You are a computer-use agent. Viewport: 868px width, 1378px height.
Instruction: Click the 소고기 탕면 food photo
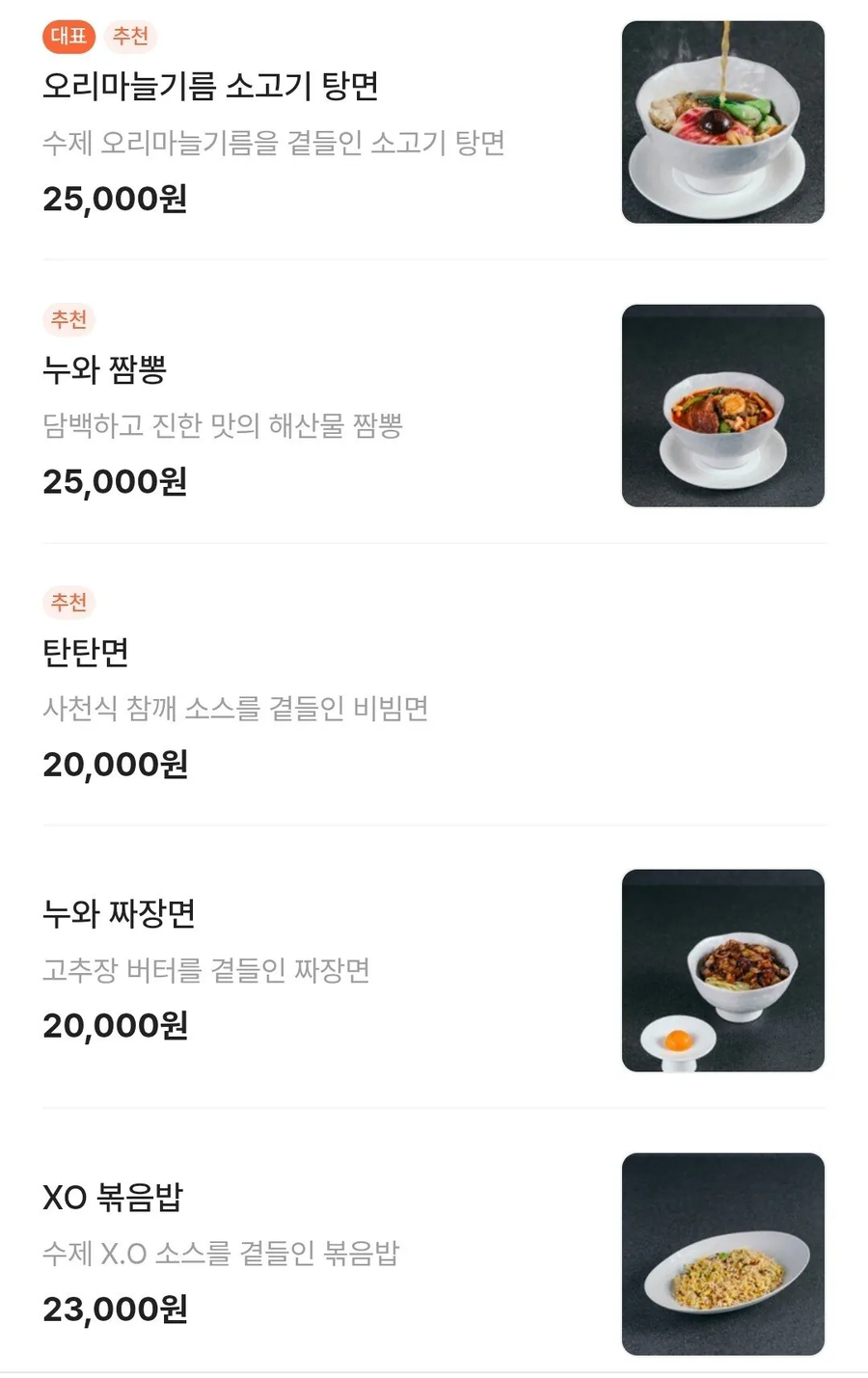(x=723, y=122)
